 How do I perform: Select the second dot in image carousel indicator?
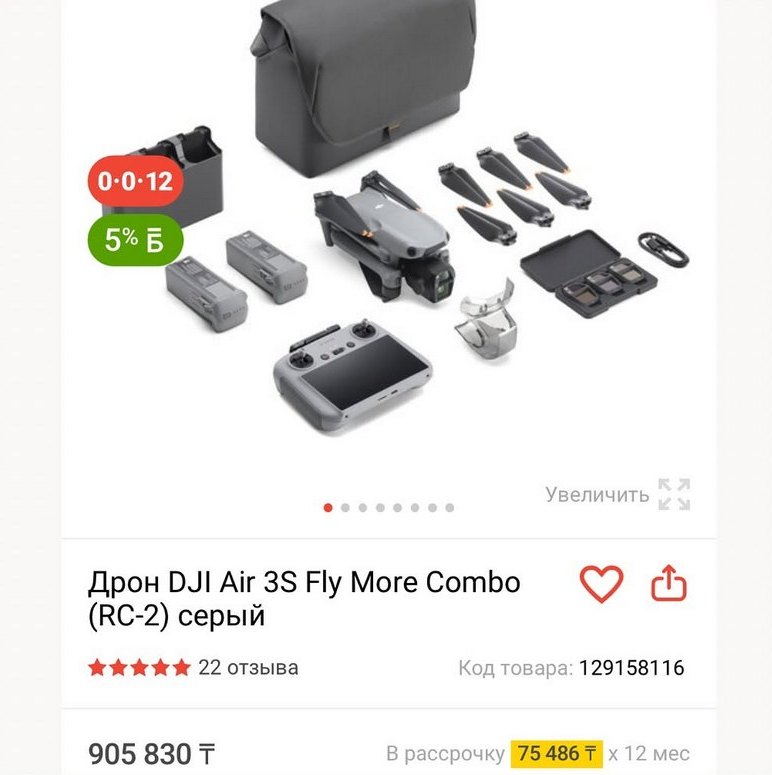pyautogui.click(x=345, y=508)
